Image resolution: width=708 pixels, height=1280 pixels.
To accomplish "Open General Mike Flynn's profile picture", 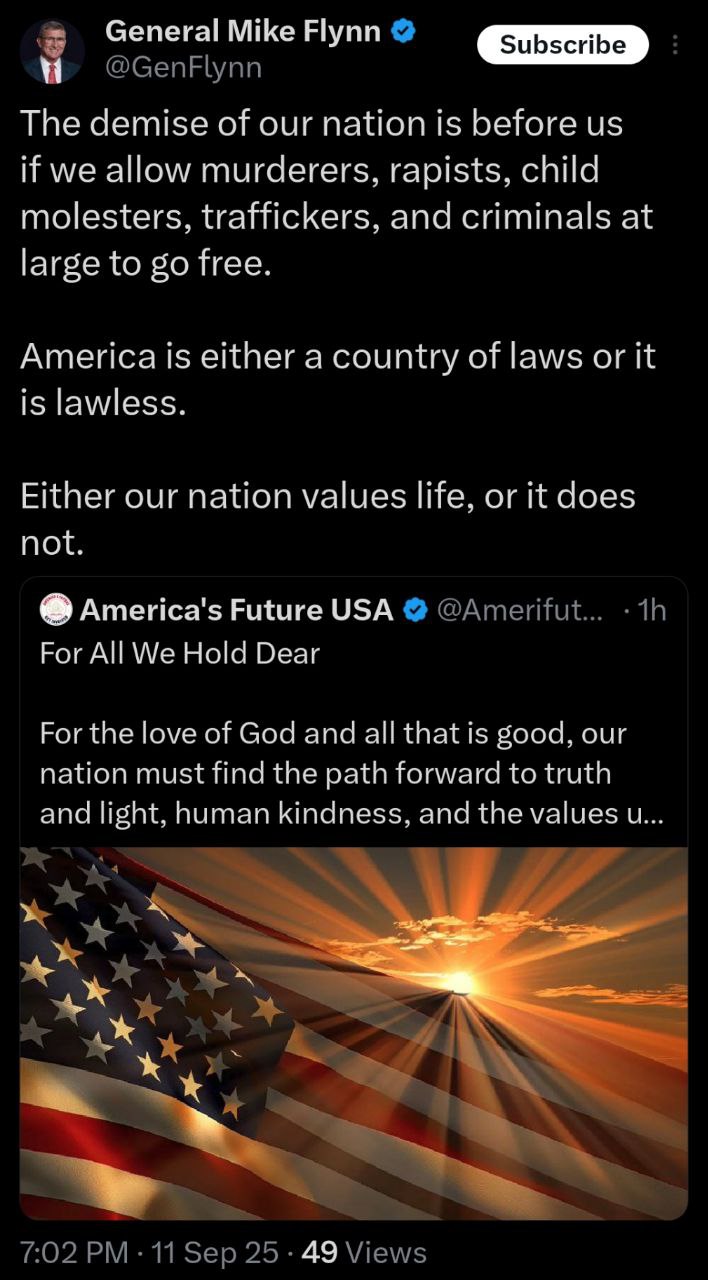I will (52, 51).
